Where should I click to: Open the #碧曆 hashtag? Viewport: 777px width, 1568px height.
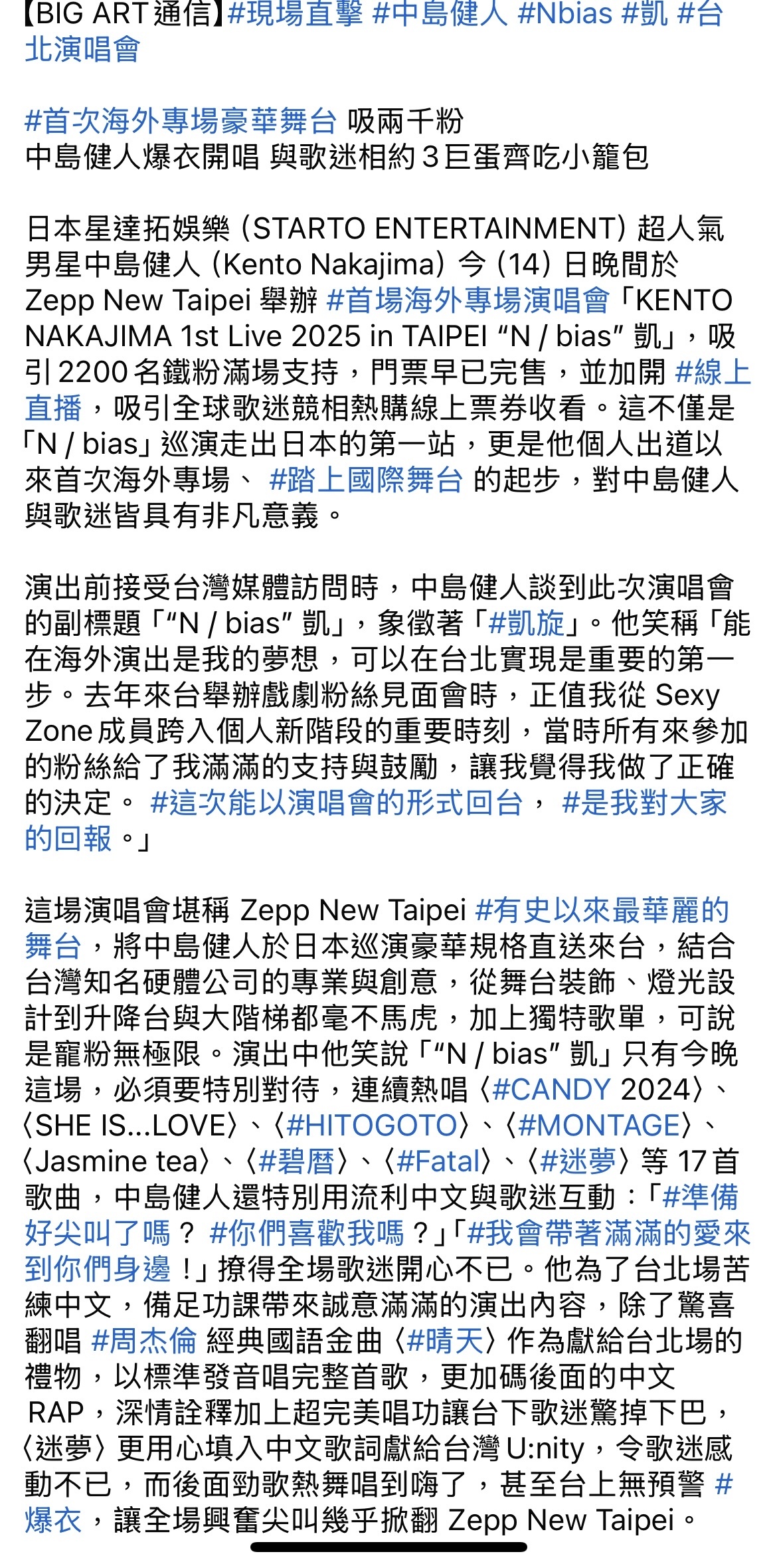[x=296, y=1161]
